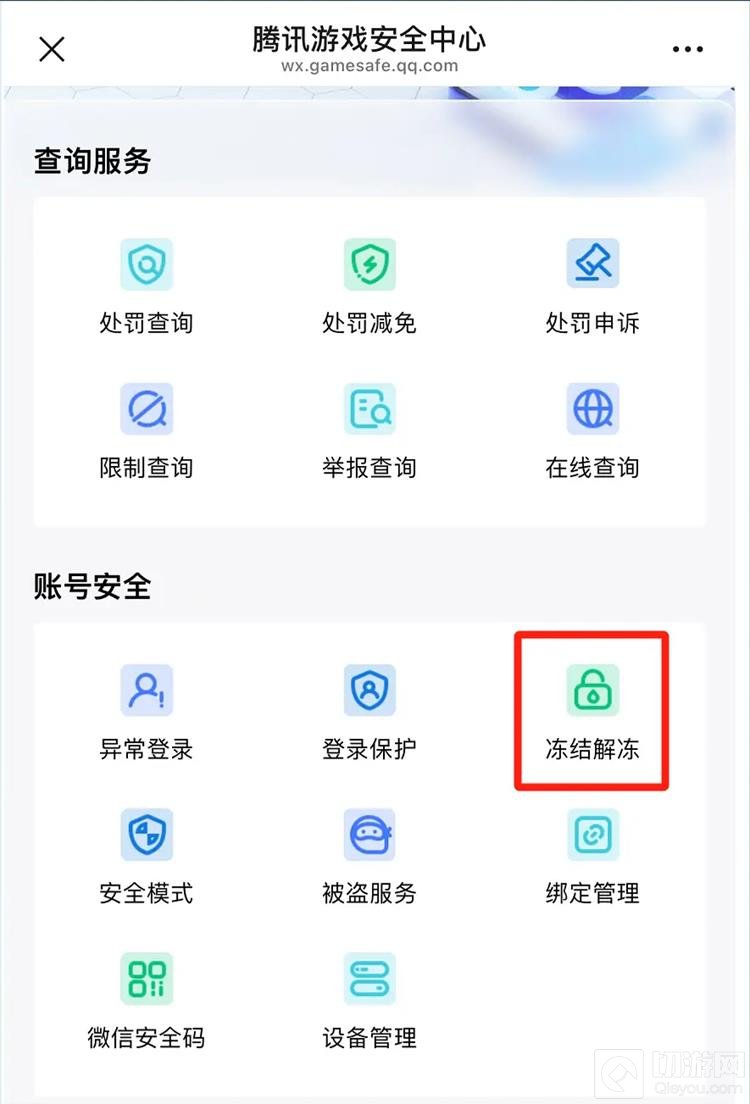Image resolution: width=750 pixels, height=1104 pixels.
Task: Open 冻结解冻 freeze and unfreeze
Action: [592, 712]
